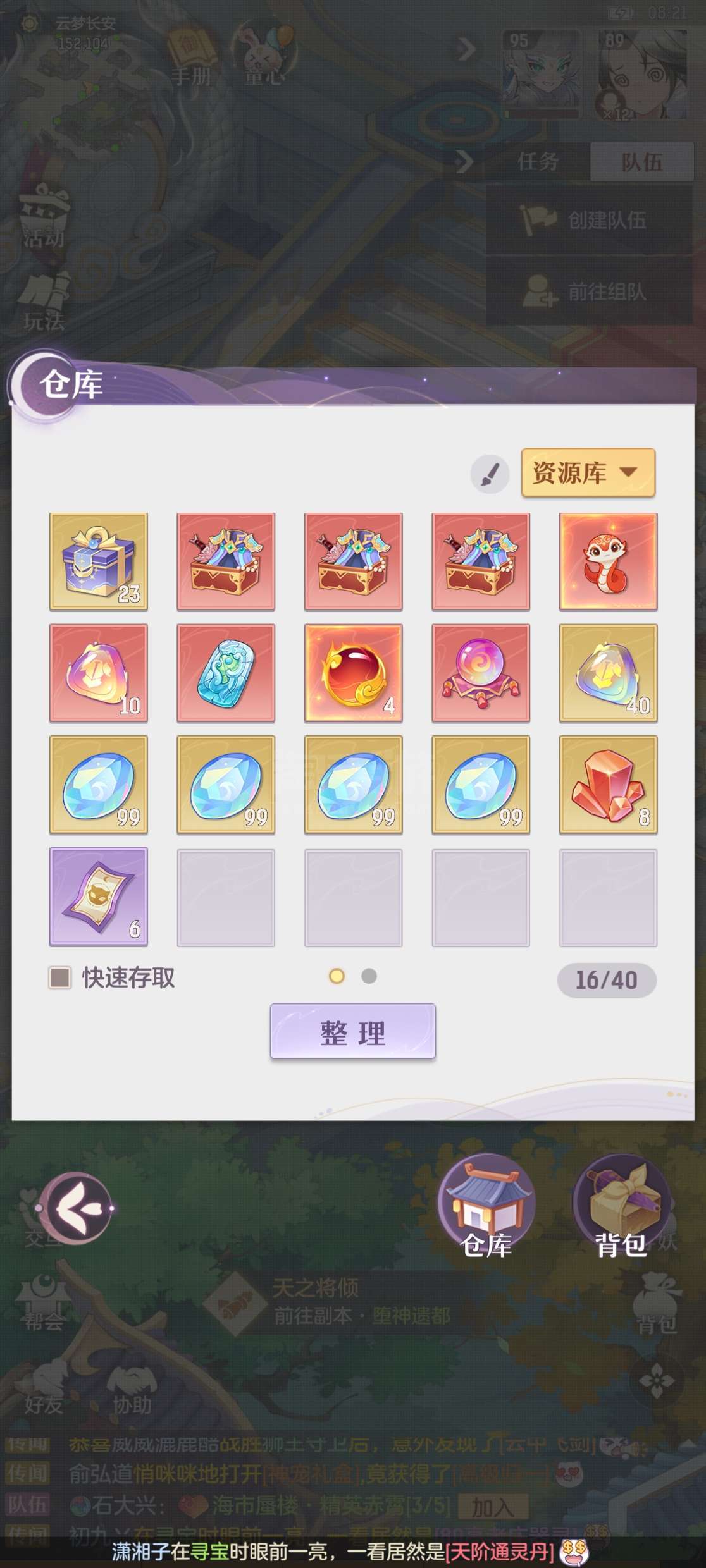Select the fire orb item with 4
Viewport: 706px width, 1568px height.
coord(354,673)
